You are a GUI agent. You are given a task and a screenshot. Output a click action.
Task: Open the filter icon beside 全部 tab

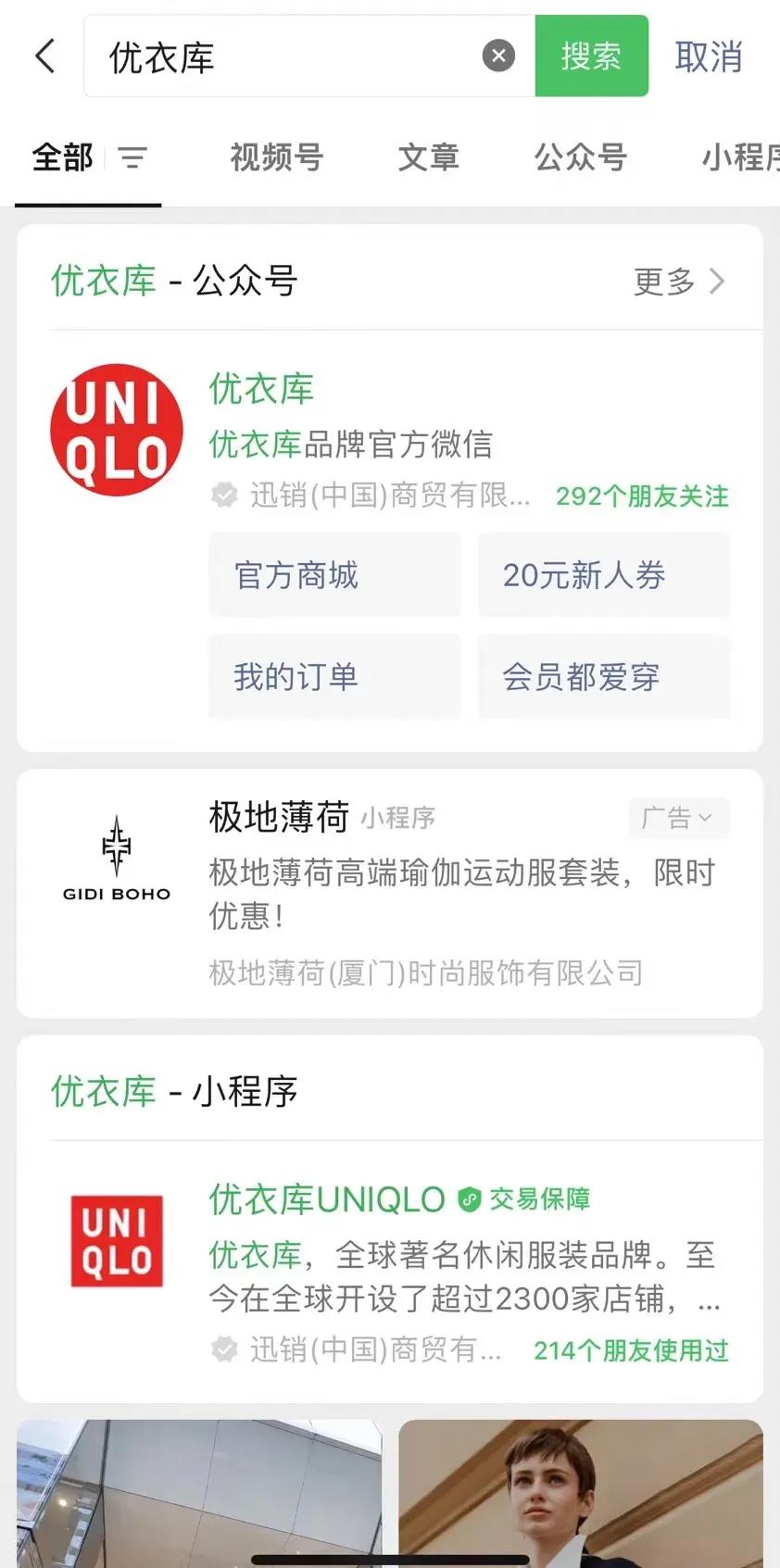(x=132, y=158)
